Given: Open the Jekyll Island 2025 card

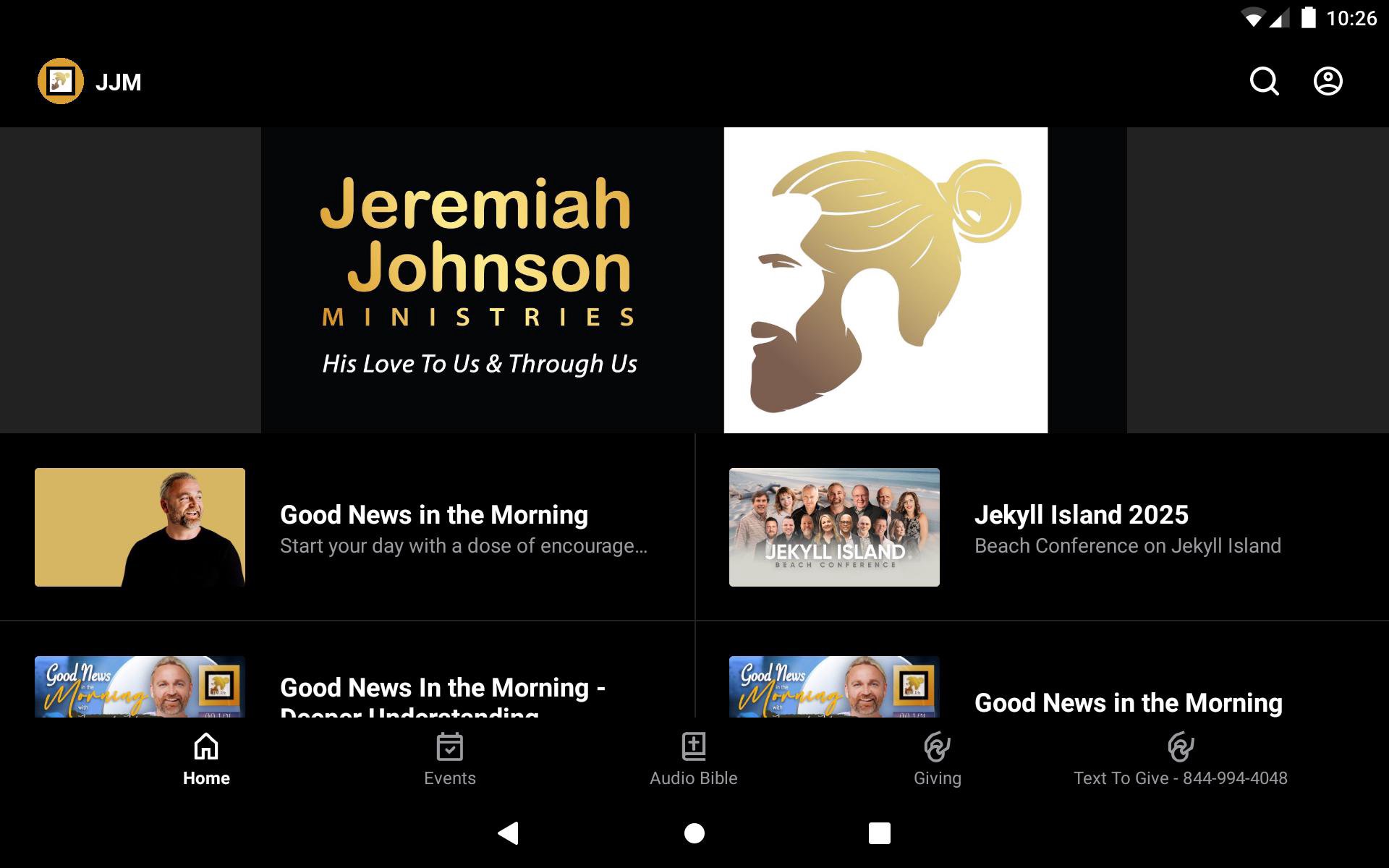Looking at the screenshot, I should point(1042,527).
